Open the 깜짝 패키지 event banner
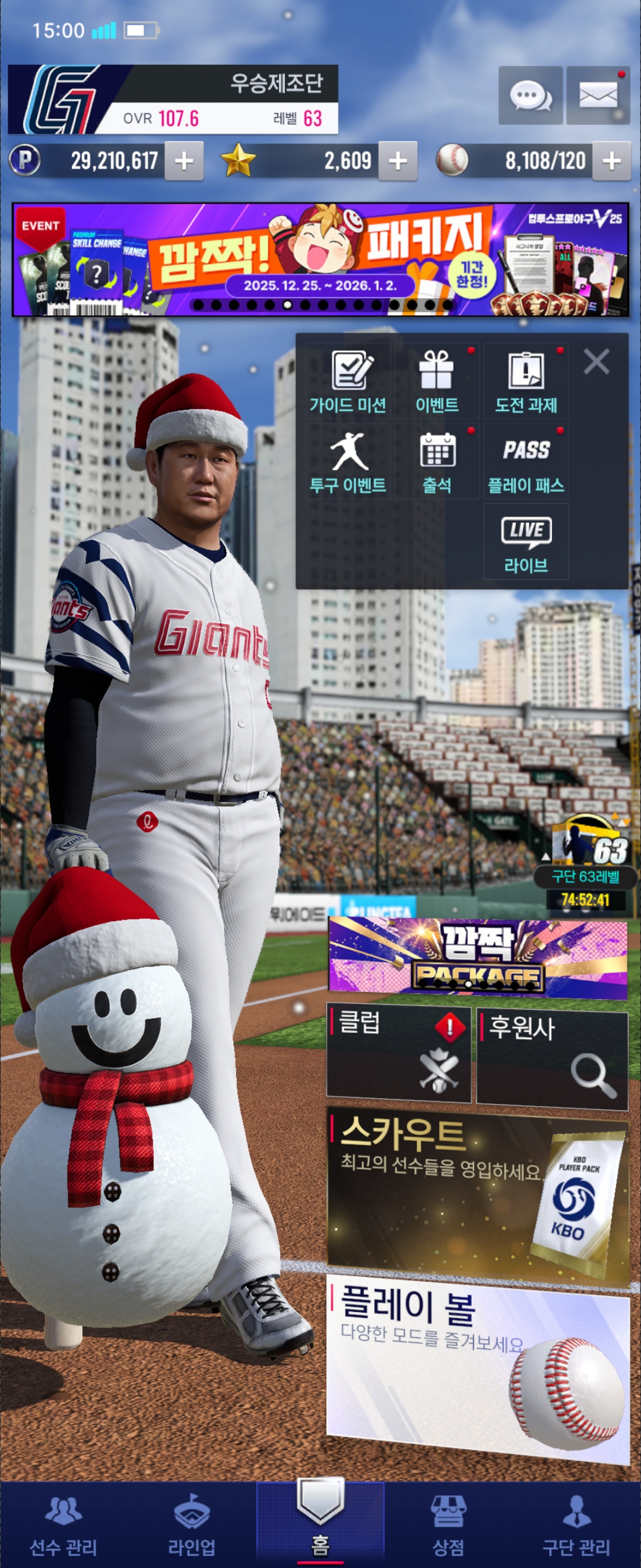 click(320, 260)
